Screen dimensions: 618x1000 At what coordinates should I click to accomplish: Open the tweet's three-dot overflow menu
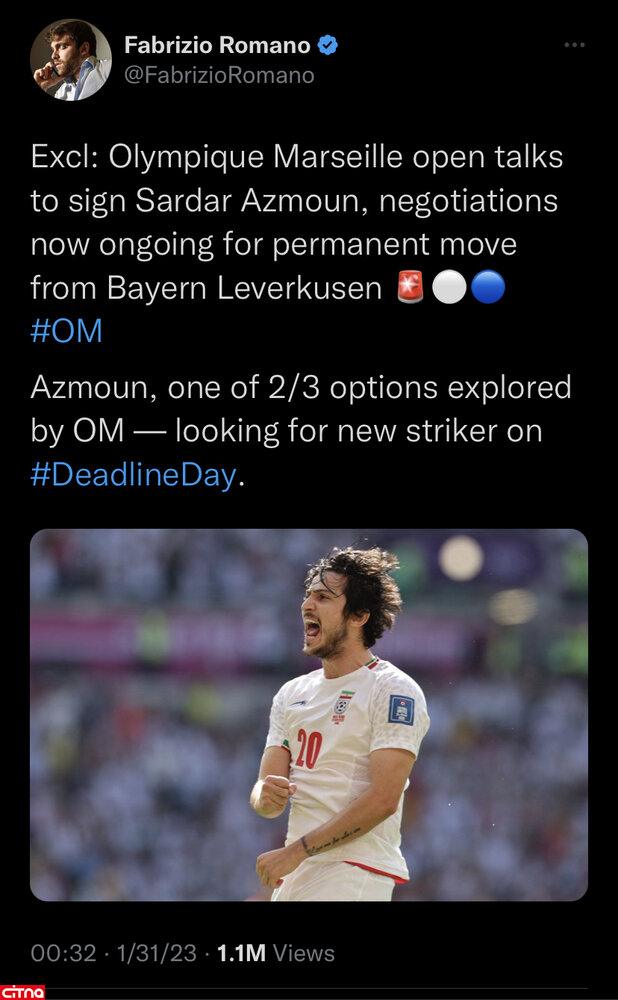[x=574, y=45]
